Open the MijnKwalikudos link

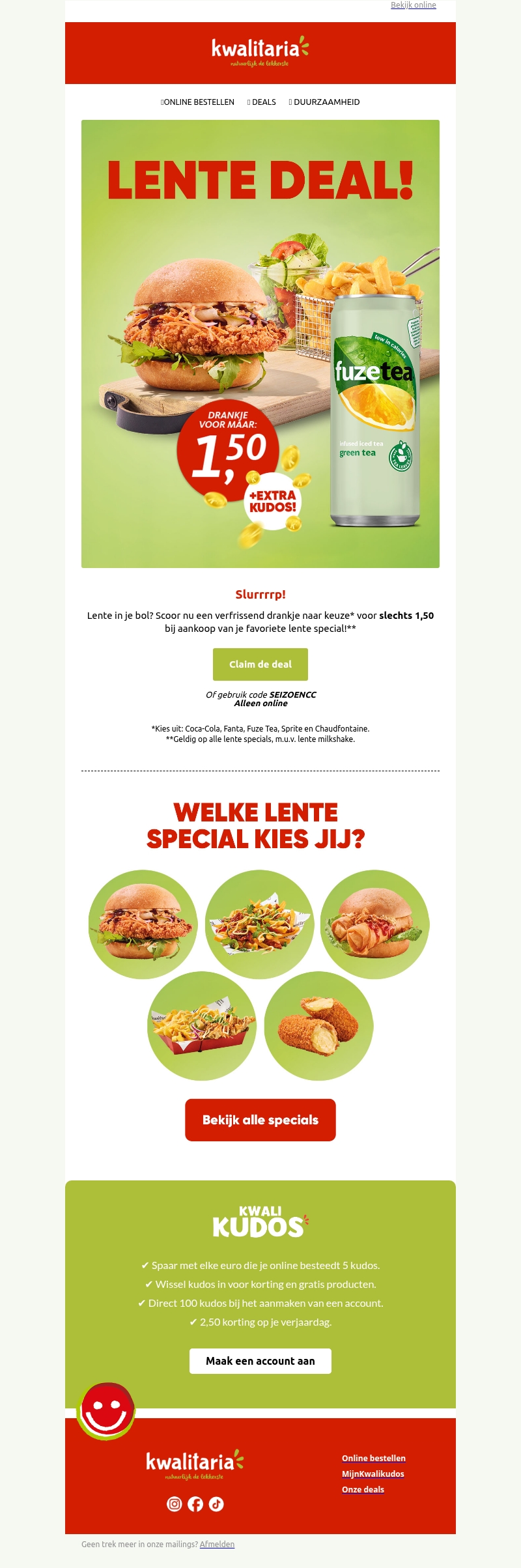(373, 1474)
